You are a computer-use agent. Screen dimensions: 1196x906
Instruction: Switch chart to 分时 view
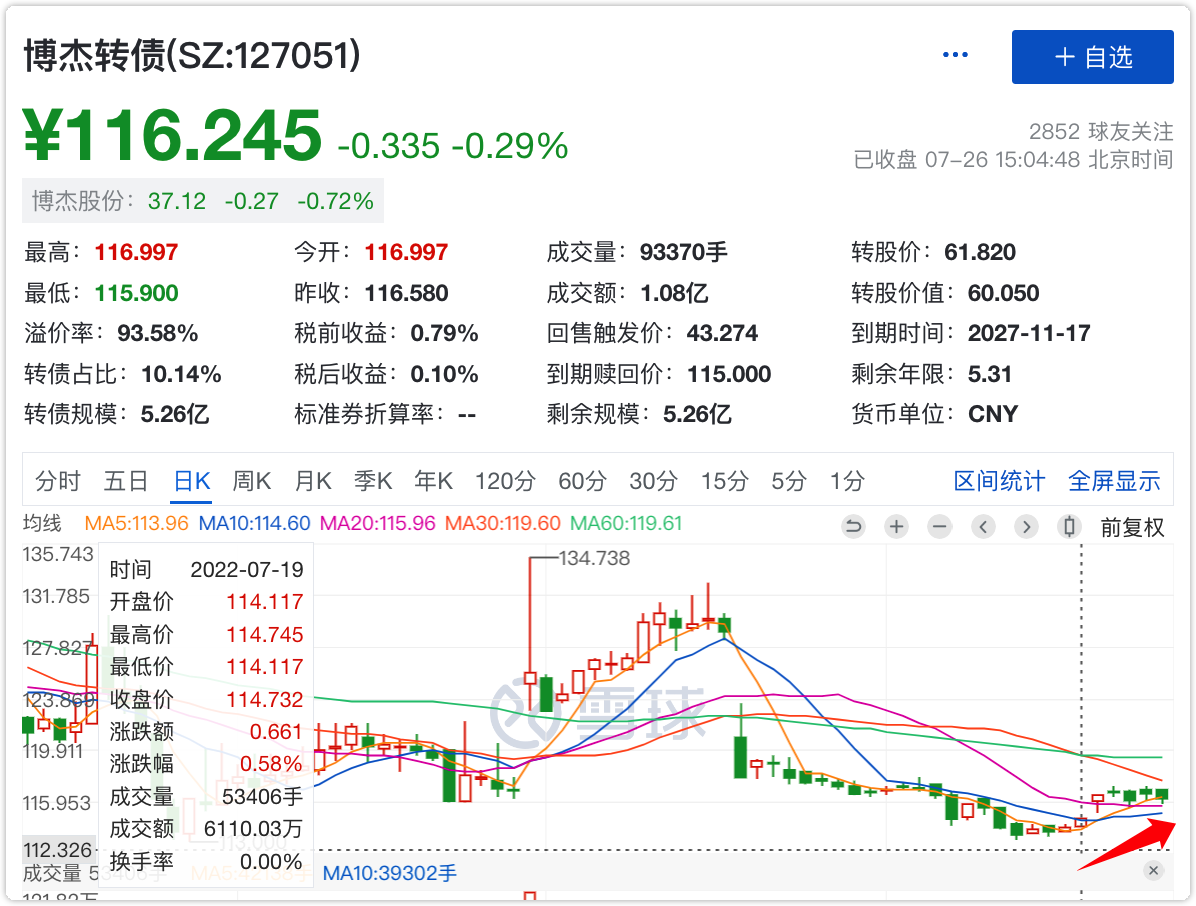58,482
